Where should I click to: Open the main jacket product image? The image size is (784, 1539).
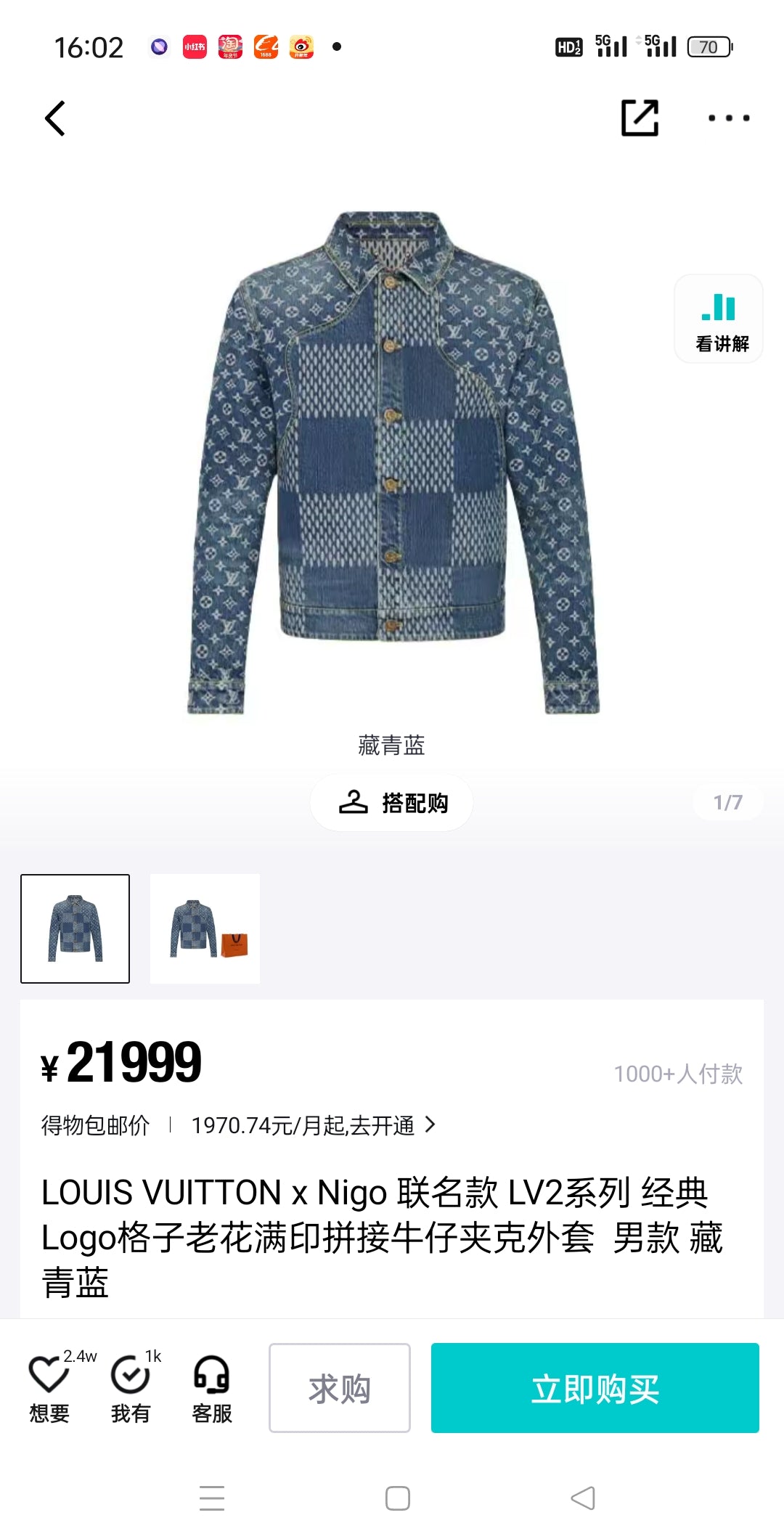click(392, 465)
